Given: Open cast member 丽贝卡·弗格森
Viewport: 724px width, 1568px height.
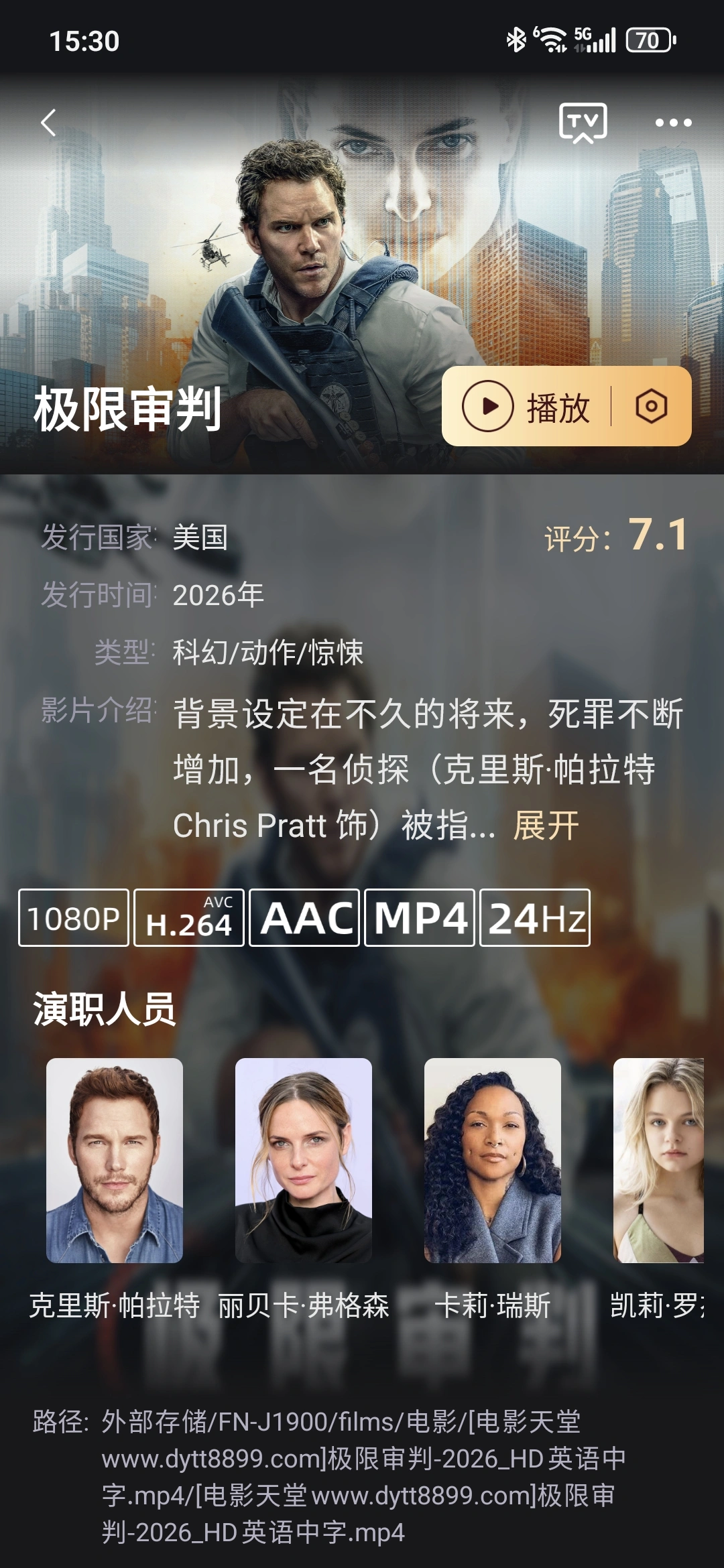Looking at the screenshot, I should [304, 1161].
